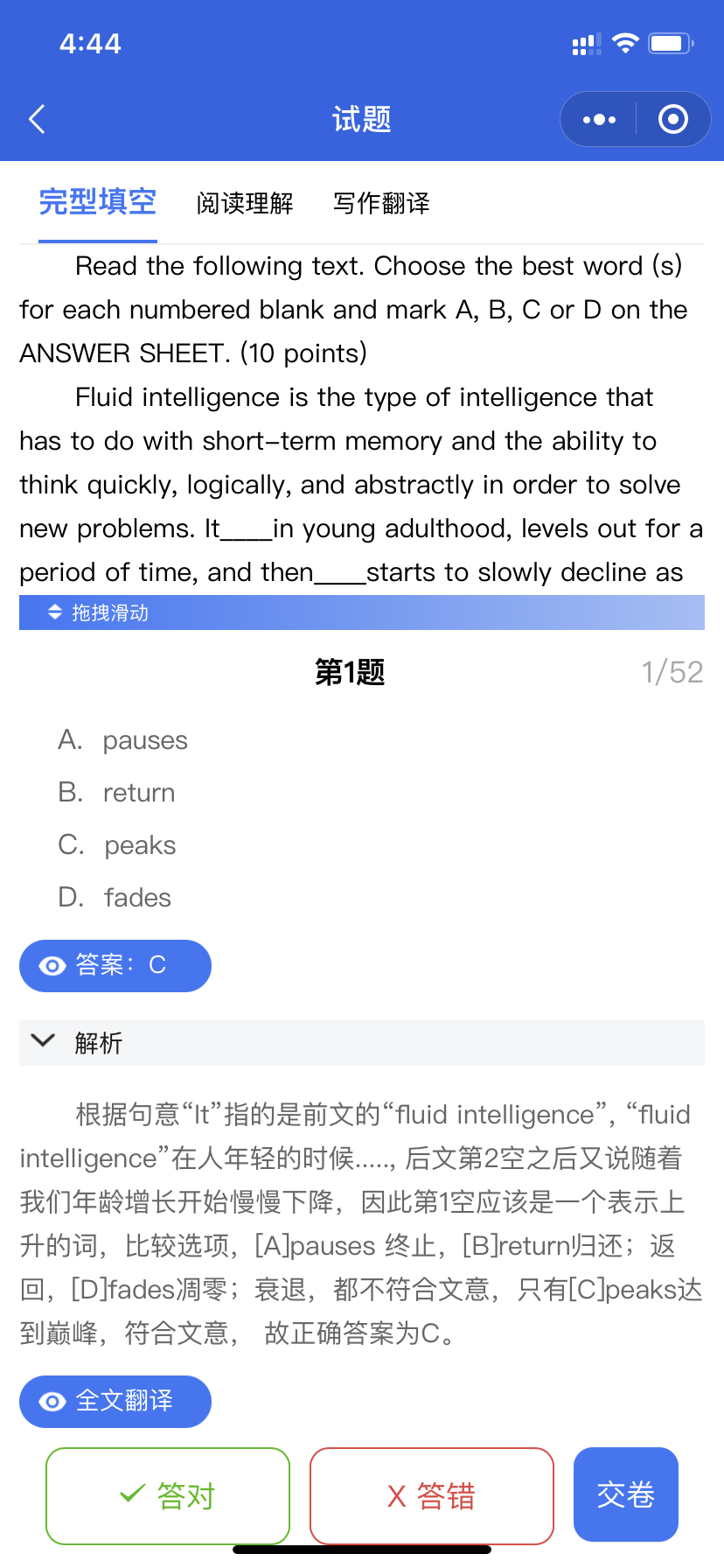The height and width of the screenshot is (1568, 724).
Task: Open the mini program more options menu
Action: (x=599, y=119)
